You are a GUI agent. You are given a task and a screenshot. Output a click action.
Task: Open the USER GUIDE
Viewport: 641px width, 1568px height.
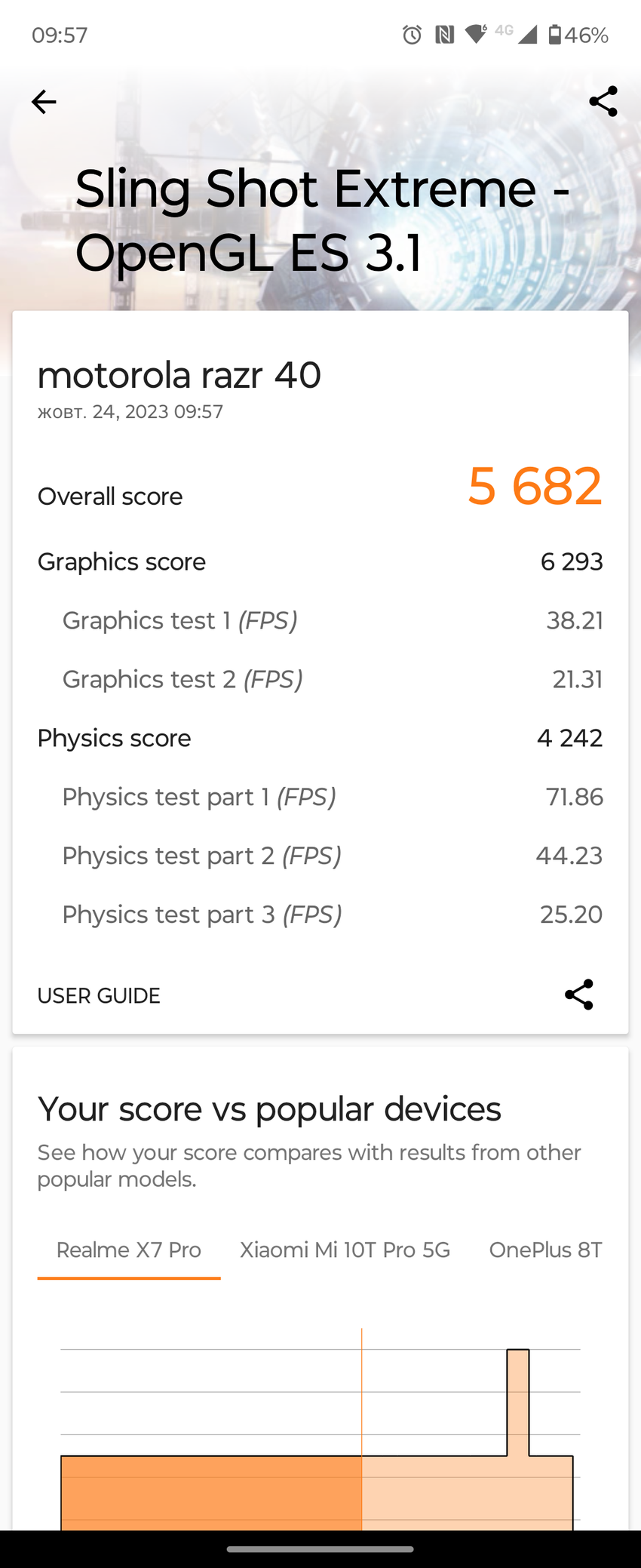click(99, 995)
